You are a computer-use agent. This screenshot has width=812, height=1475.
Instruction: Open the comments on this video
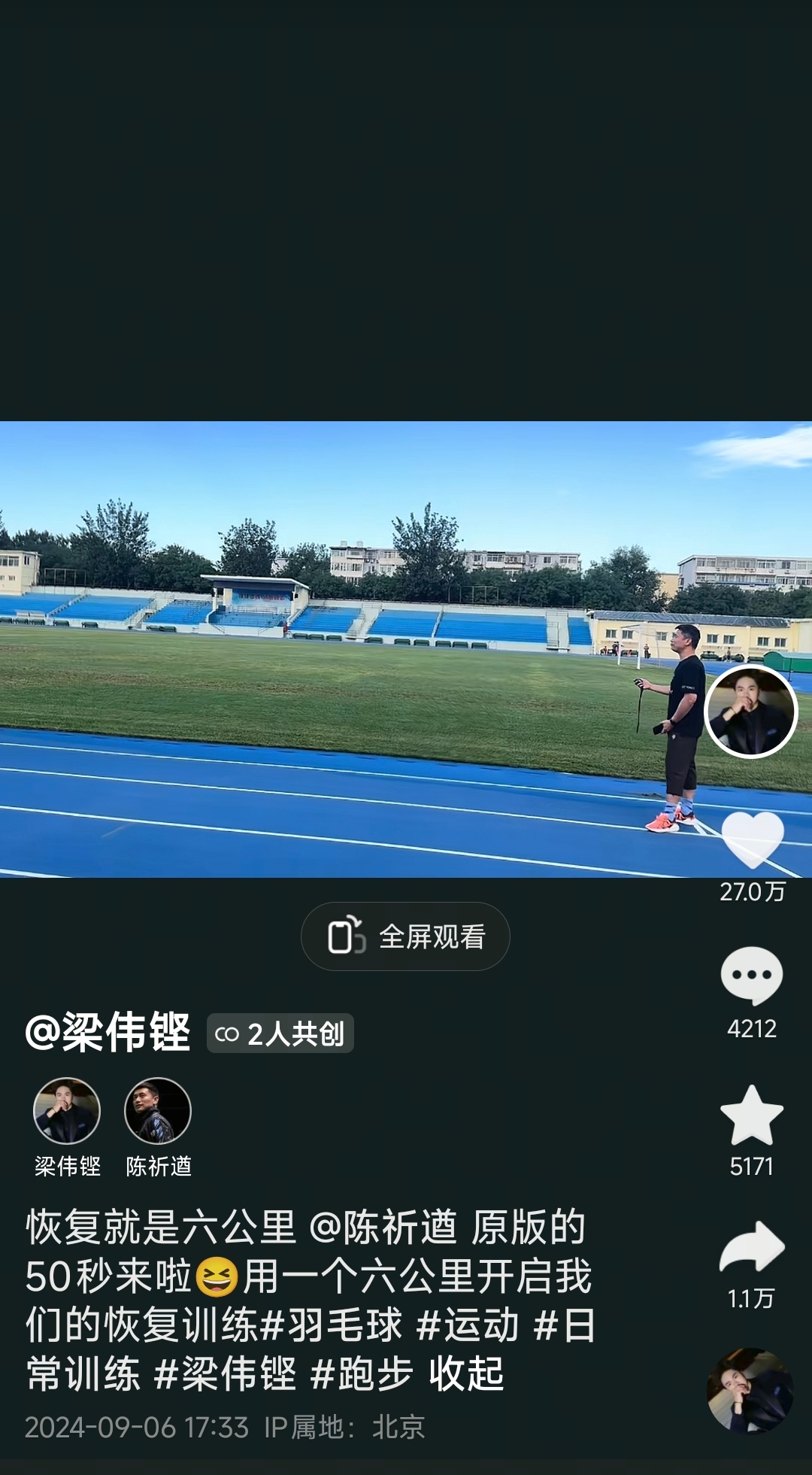[x=752, y=976]
